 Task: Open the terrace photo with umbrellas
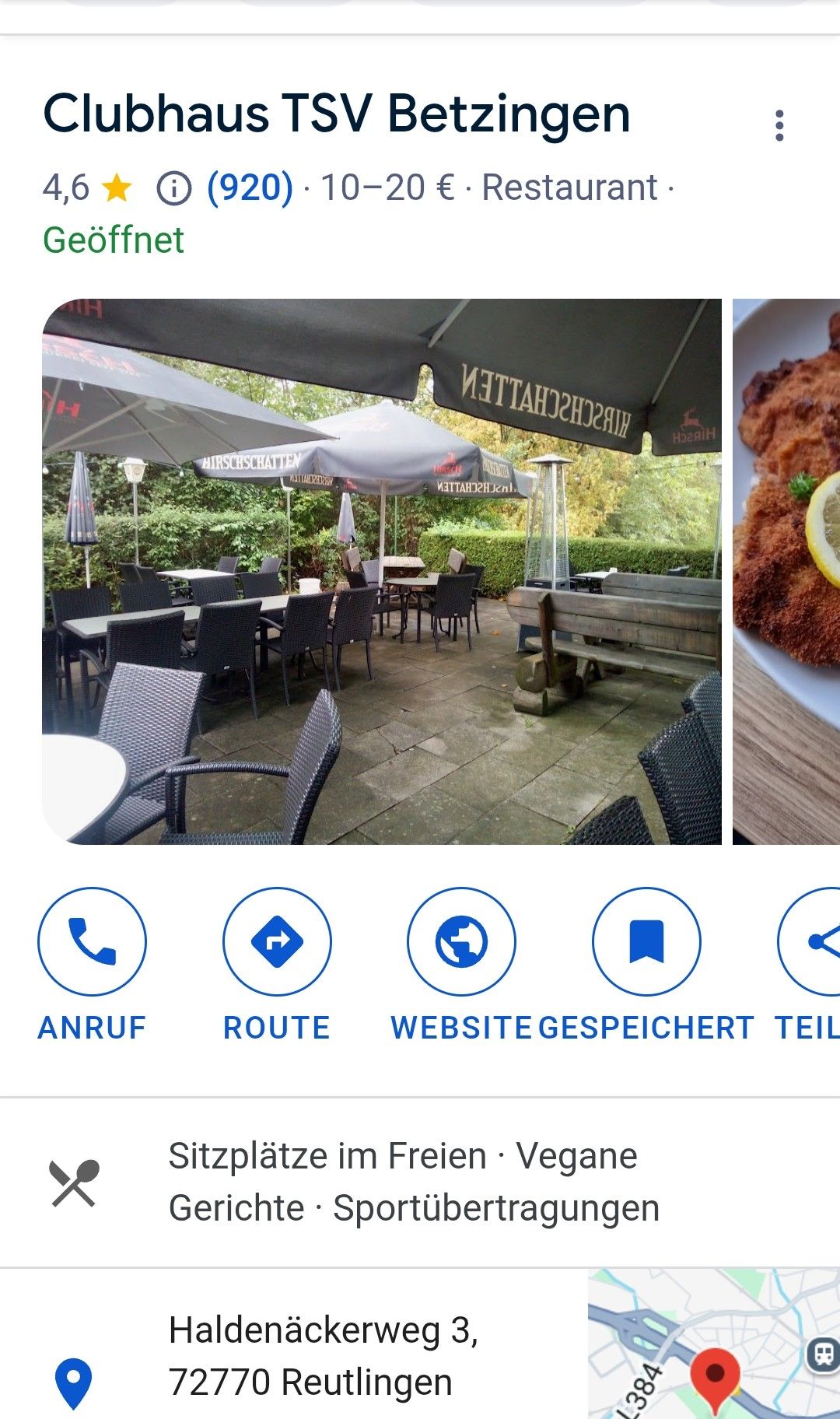[381, 571]
